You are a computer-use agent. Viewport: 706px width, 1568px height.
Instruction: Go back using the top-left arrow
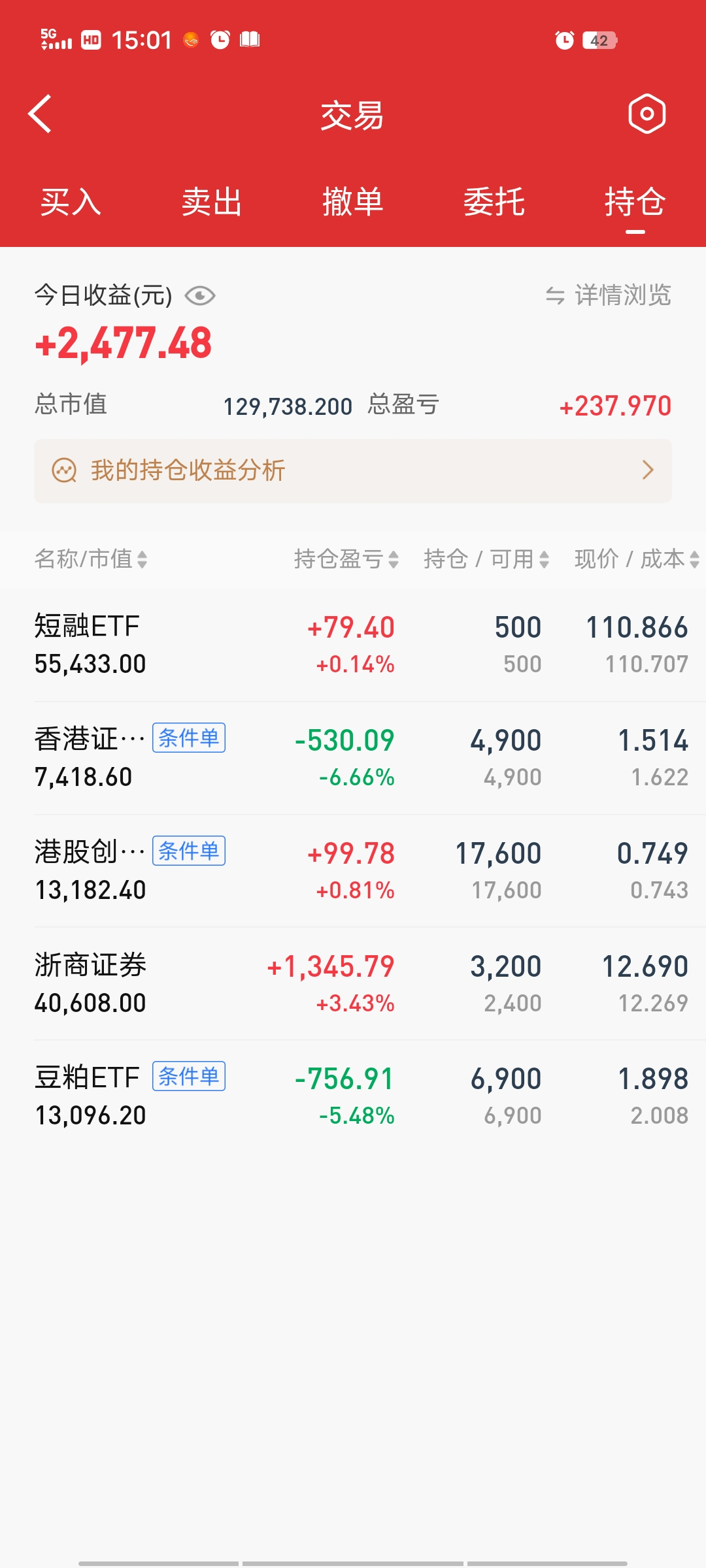(x=41, y=114)
